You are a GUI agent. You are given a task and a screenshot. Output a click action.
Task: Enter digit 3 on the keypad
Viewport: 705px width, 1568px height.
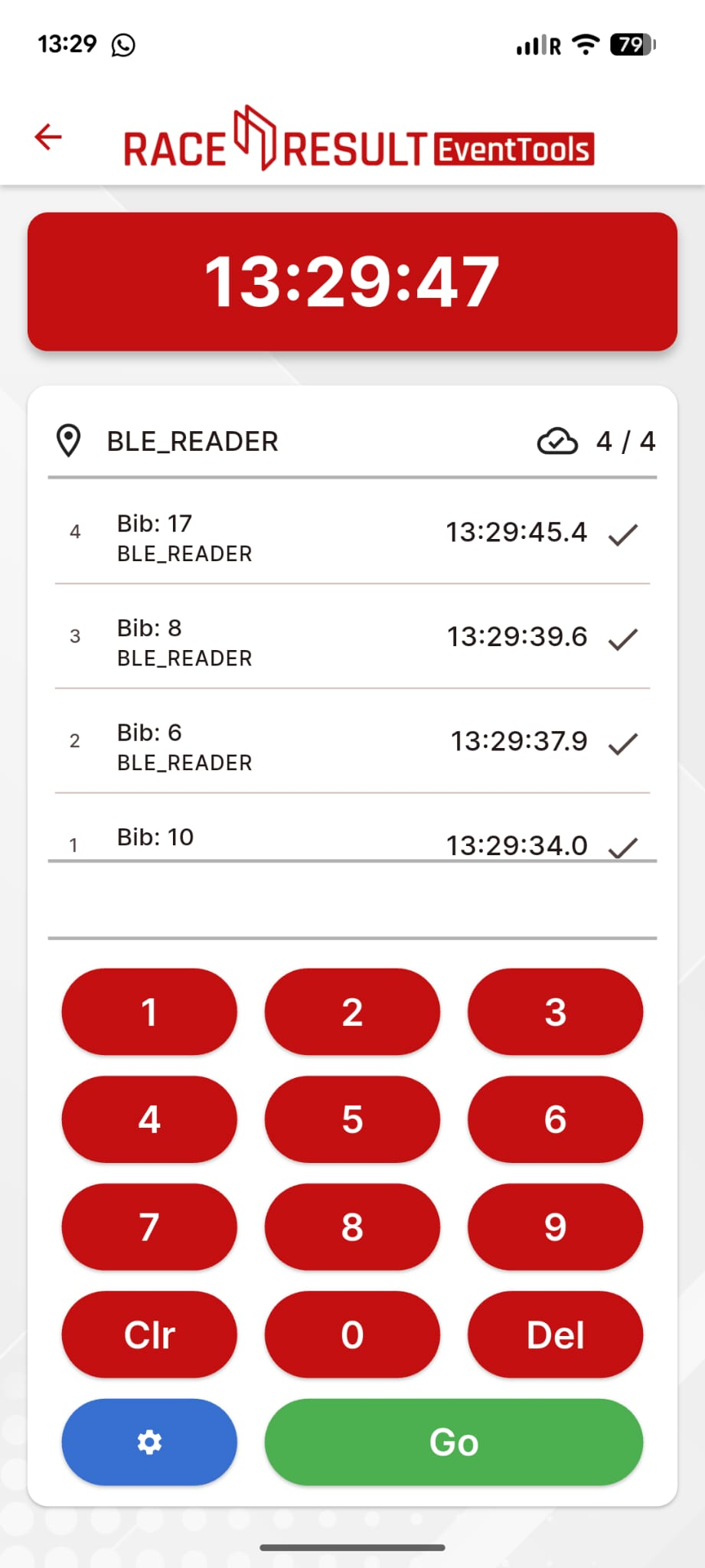pyautogui.click(x=555, y=1012)
